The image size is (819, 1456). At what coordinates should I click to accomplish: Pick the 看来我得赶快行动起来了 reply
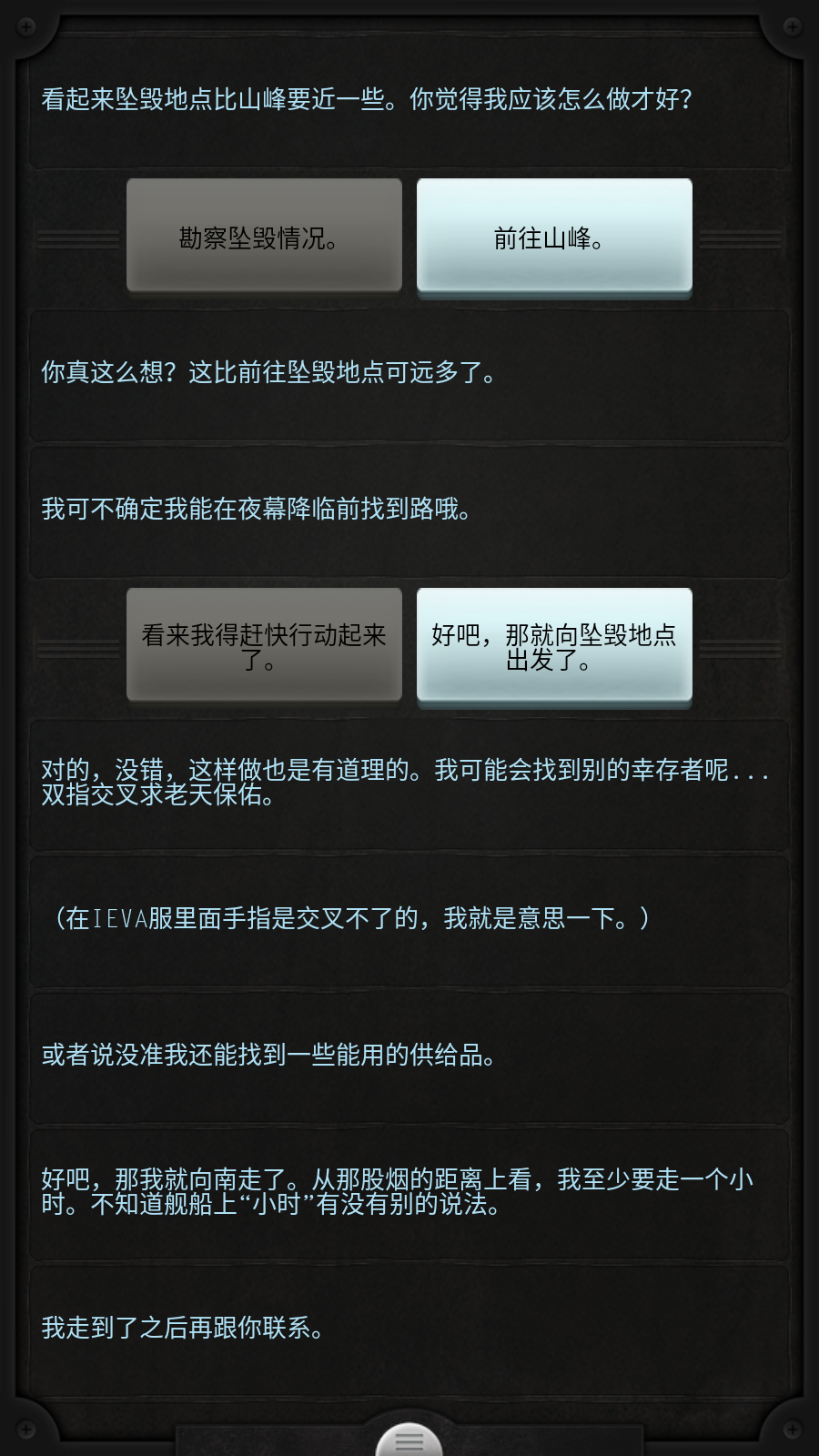[x=264, y=645]
